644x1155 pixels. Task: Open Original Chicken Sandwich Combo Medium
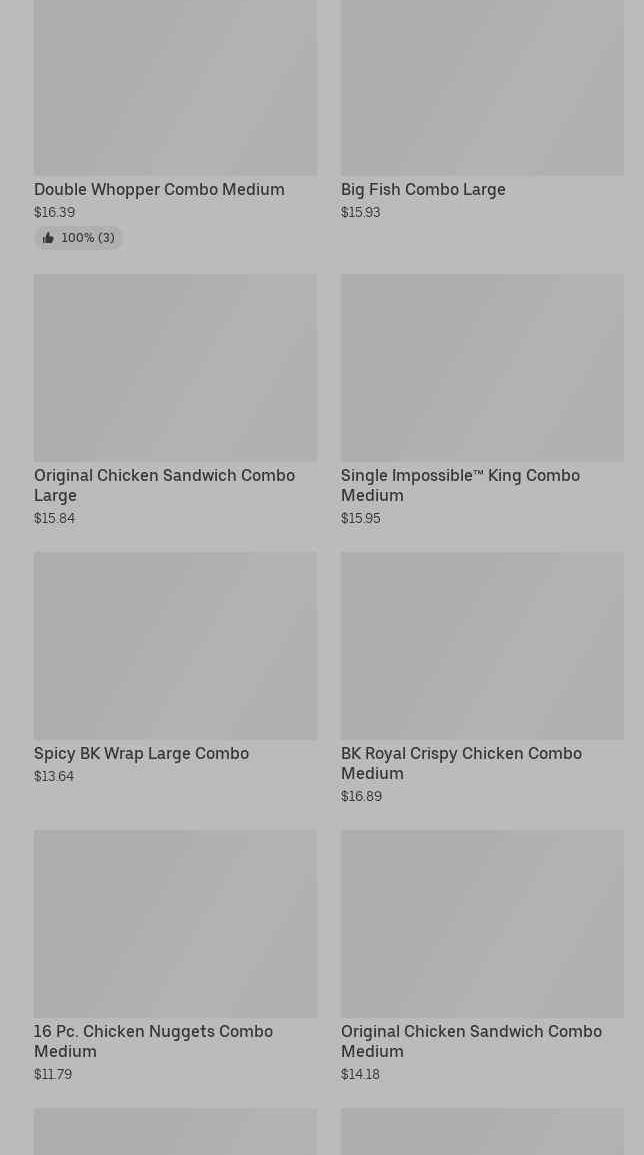[x=482, y=956]
